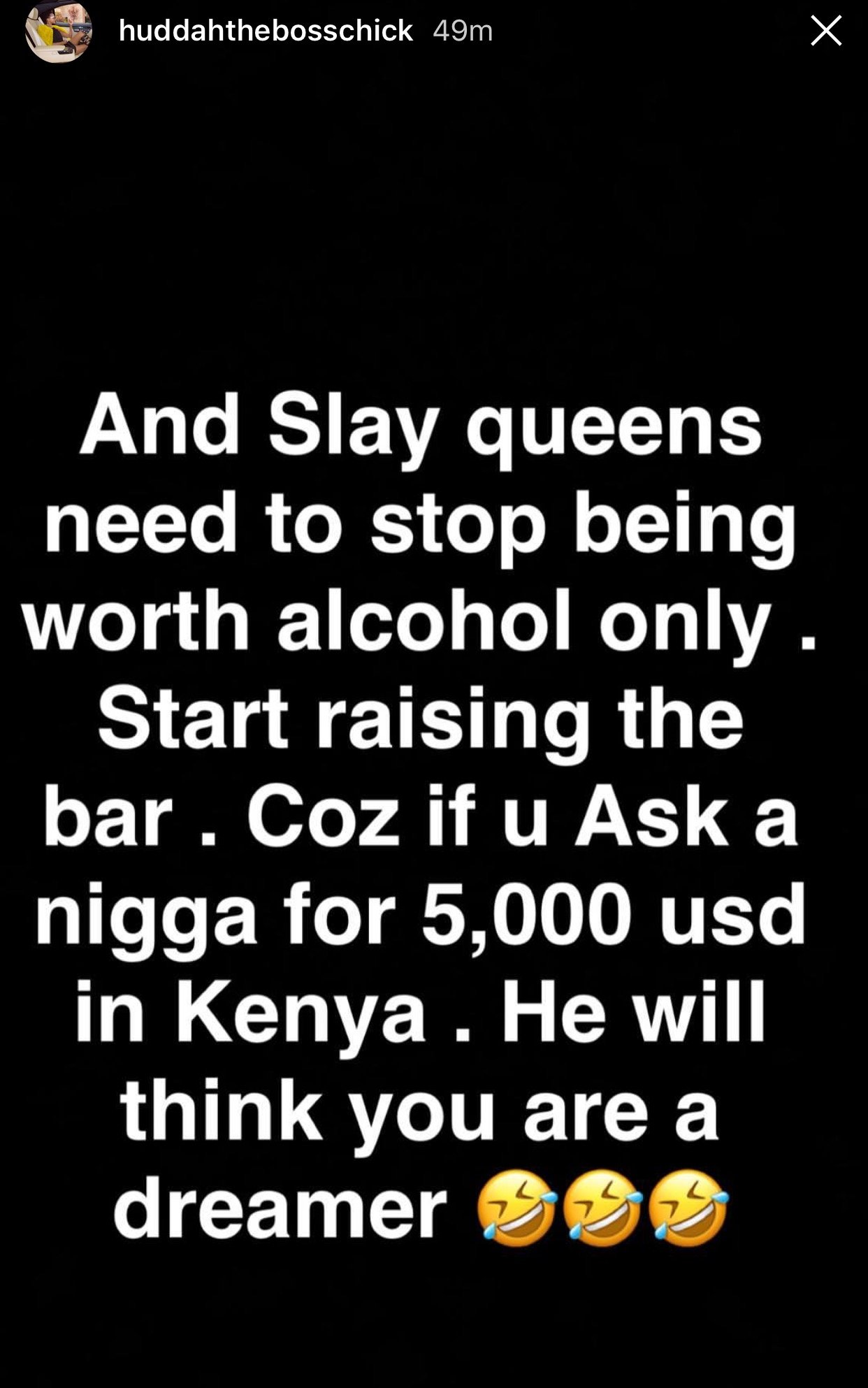Open huddahthebosschick's profile picture
This screenshot has height=1388, width=868.
tap(58, 31)
